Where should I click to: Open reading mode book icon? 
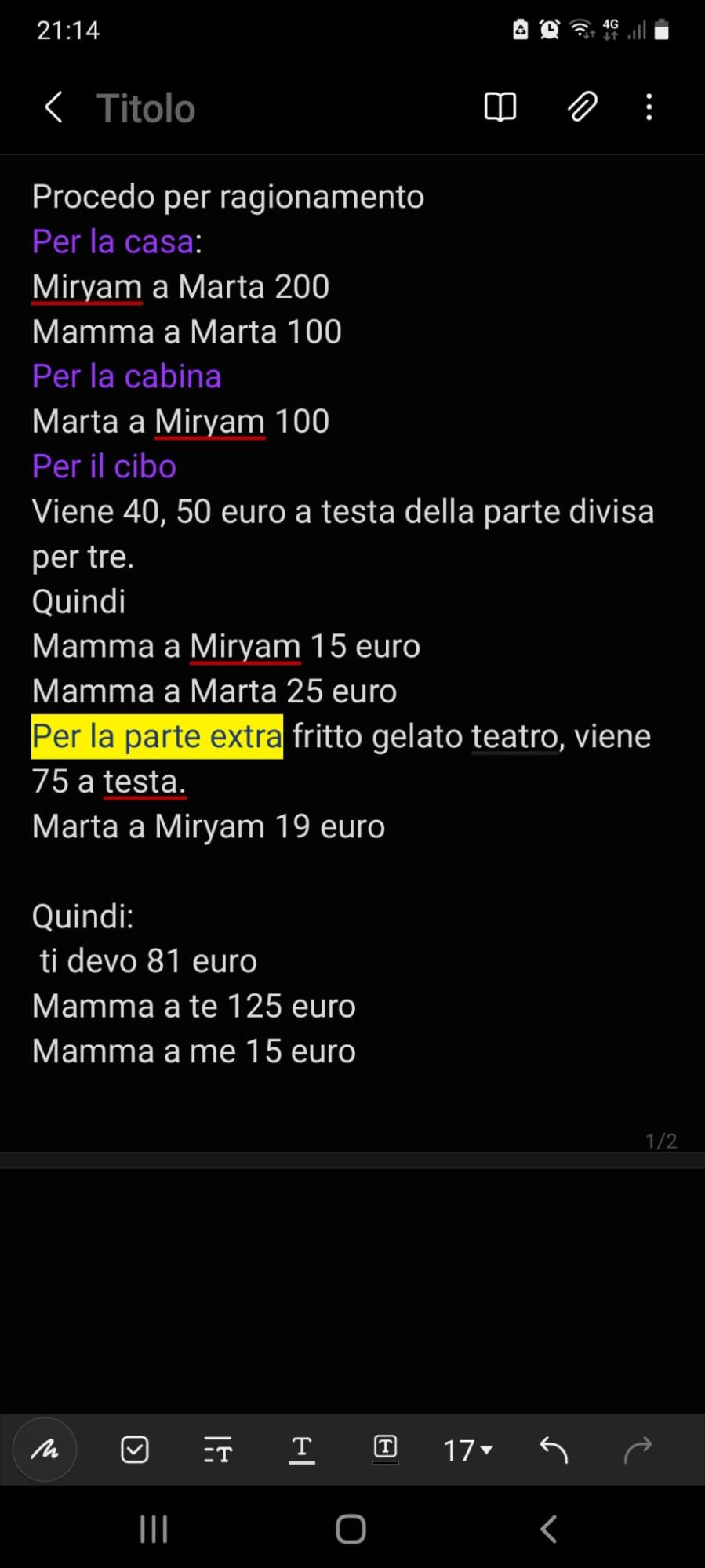pyautogui.click(x=500, y=107)
